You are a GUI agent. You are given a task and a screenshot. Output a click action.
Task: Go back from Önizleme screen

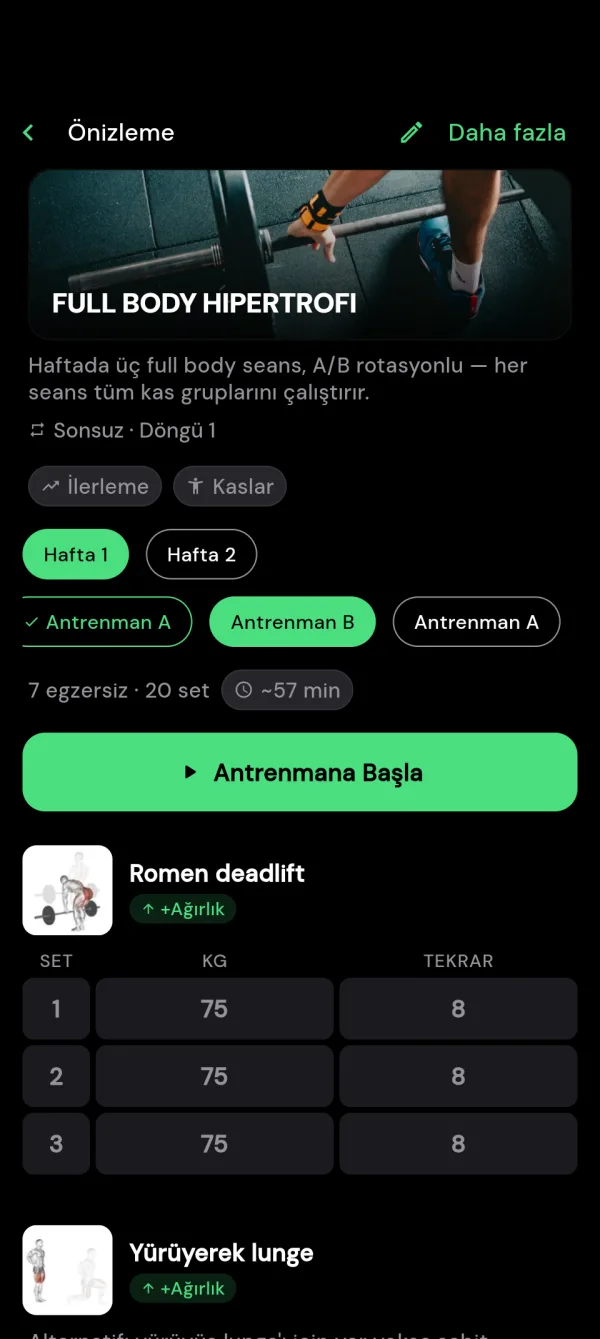[x=29, y=132]
